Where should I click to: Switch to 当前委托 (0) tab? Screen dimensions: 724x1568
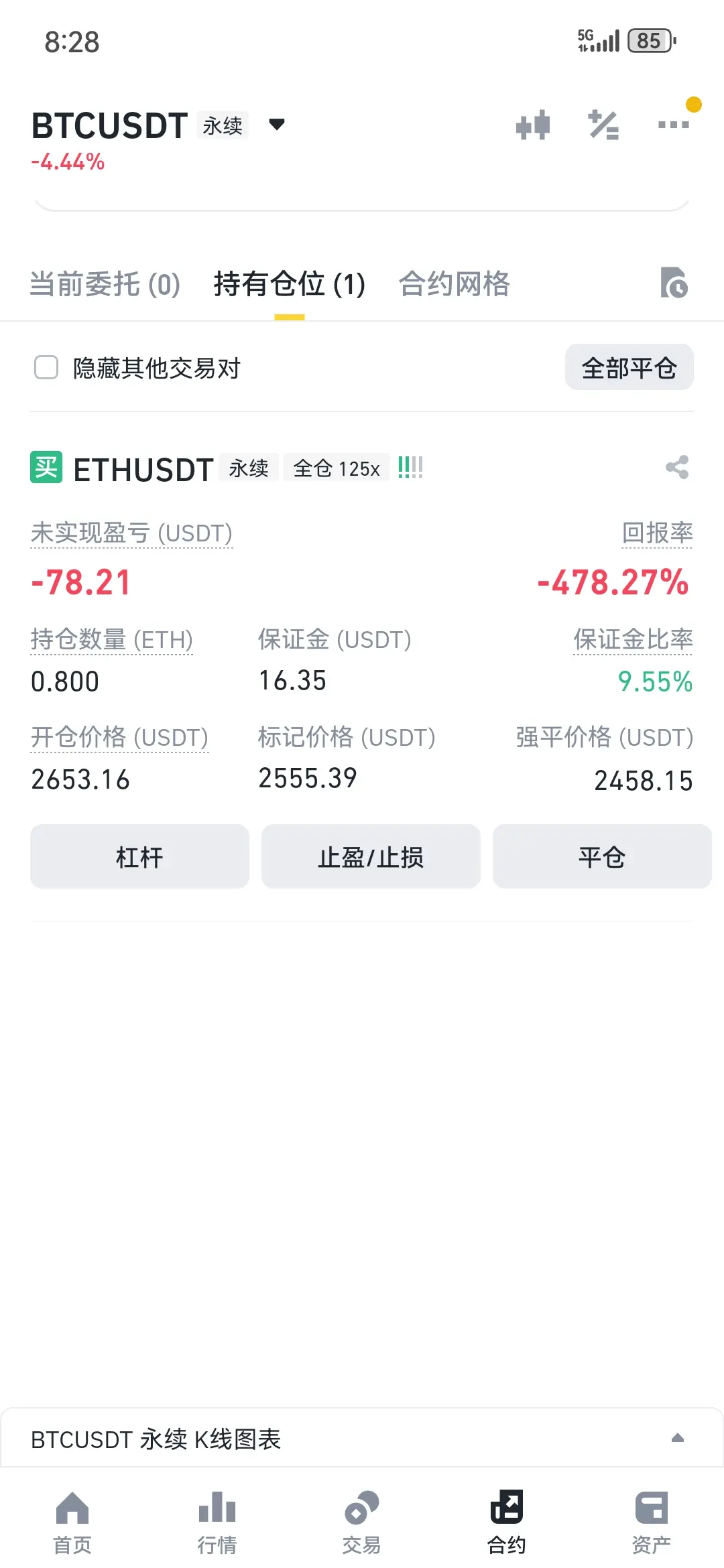click(105, 284)
